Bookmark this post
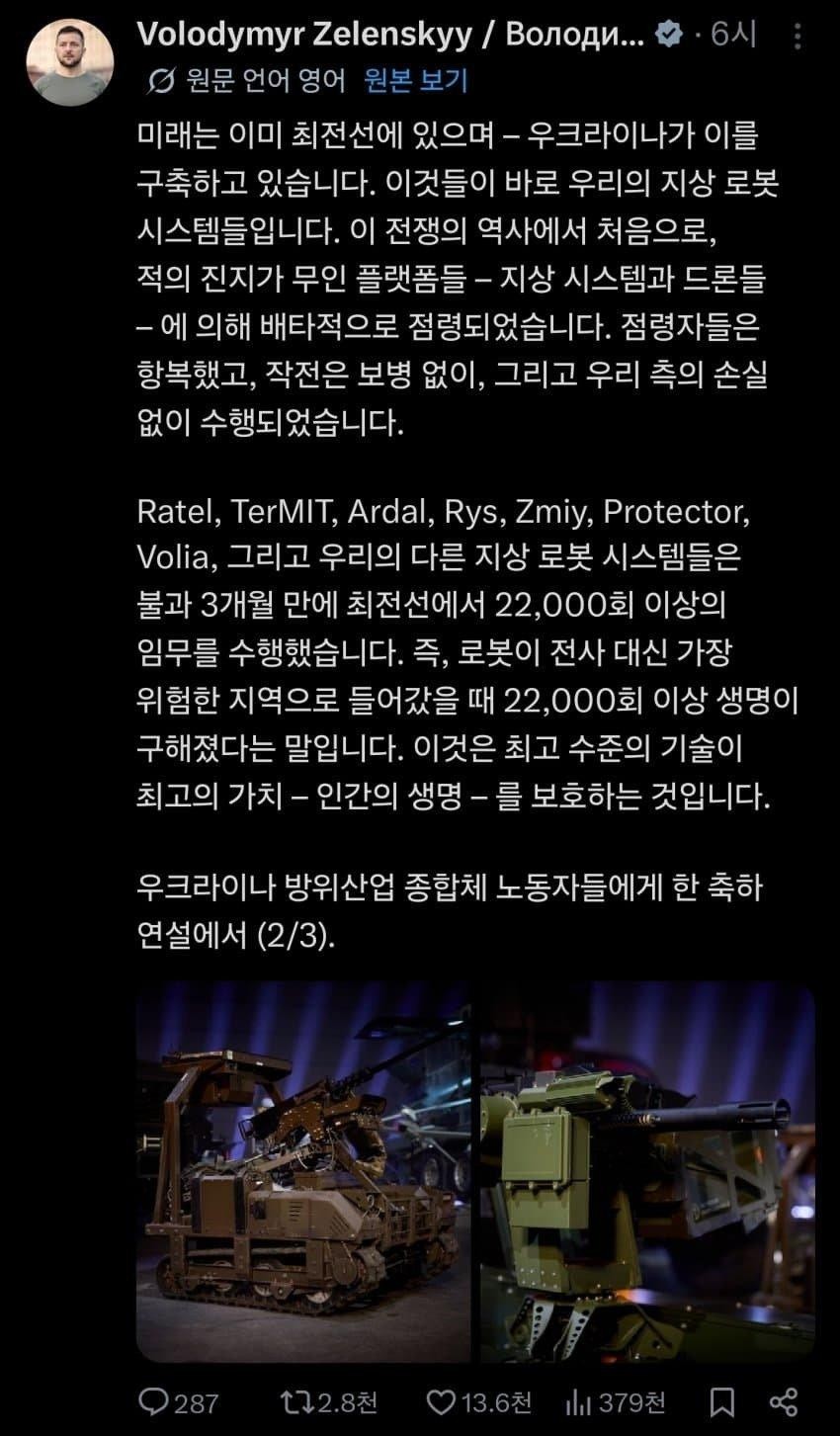This screenshot has height=1436, width=840. (722, 1400)
